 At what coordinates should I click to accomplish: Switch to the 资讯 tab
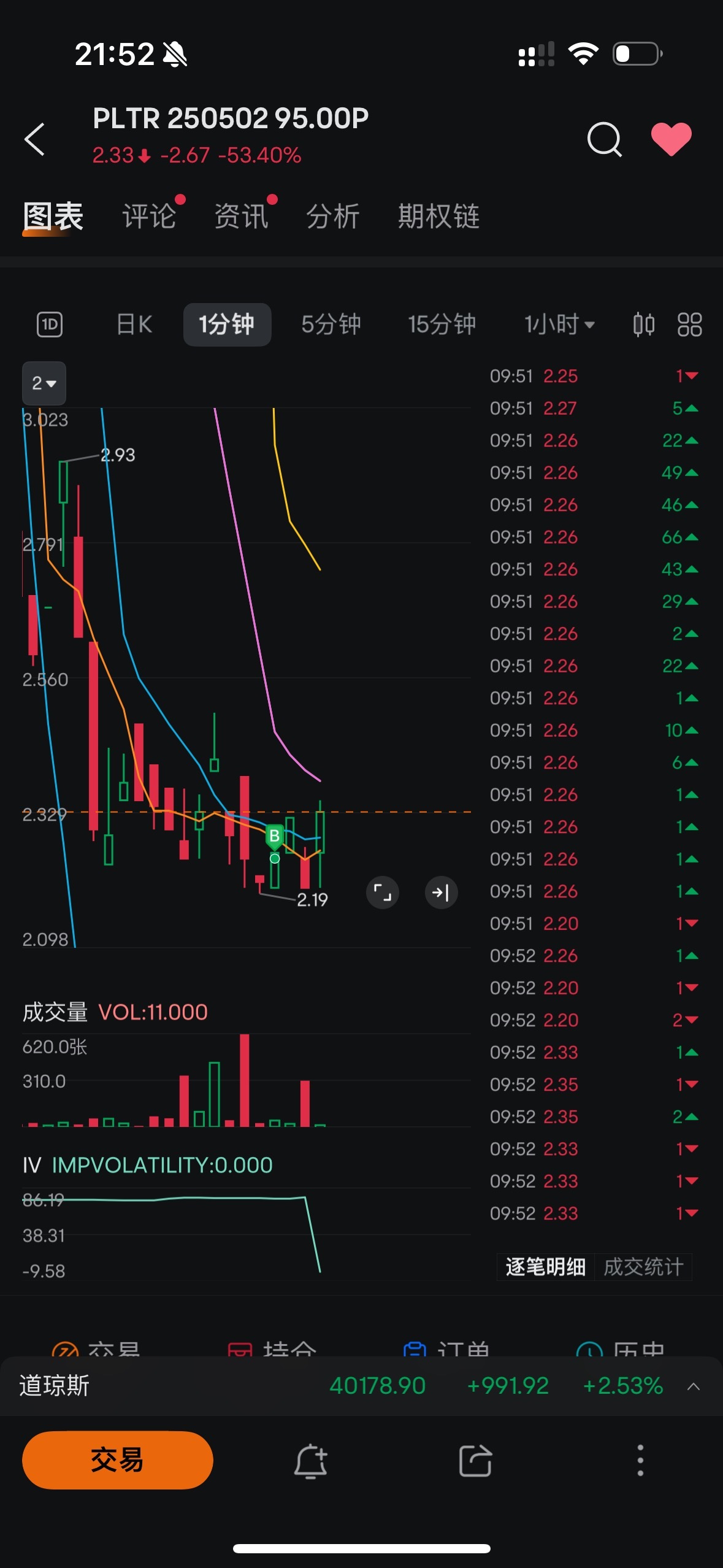[x=241, y=217]
